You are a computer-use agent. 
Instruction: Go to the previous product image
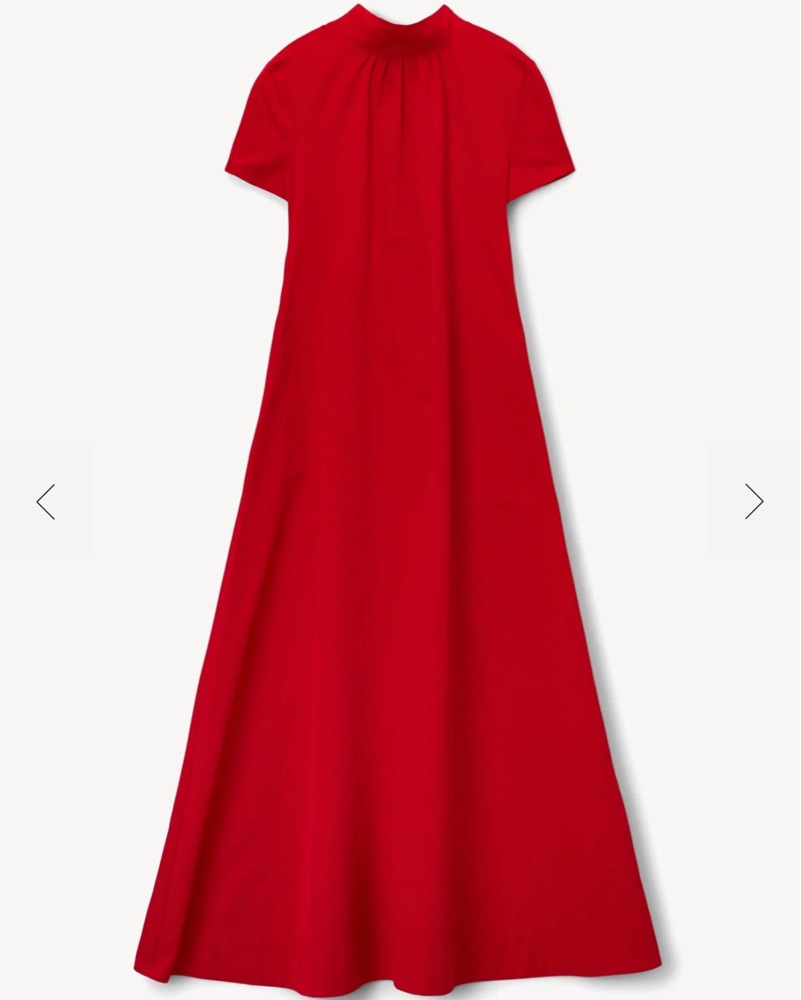tap(46, 502)
